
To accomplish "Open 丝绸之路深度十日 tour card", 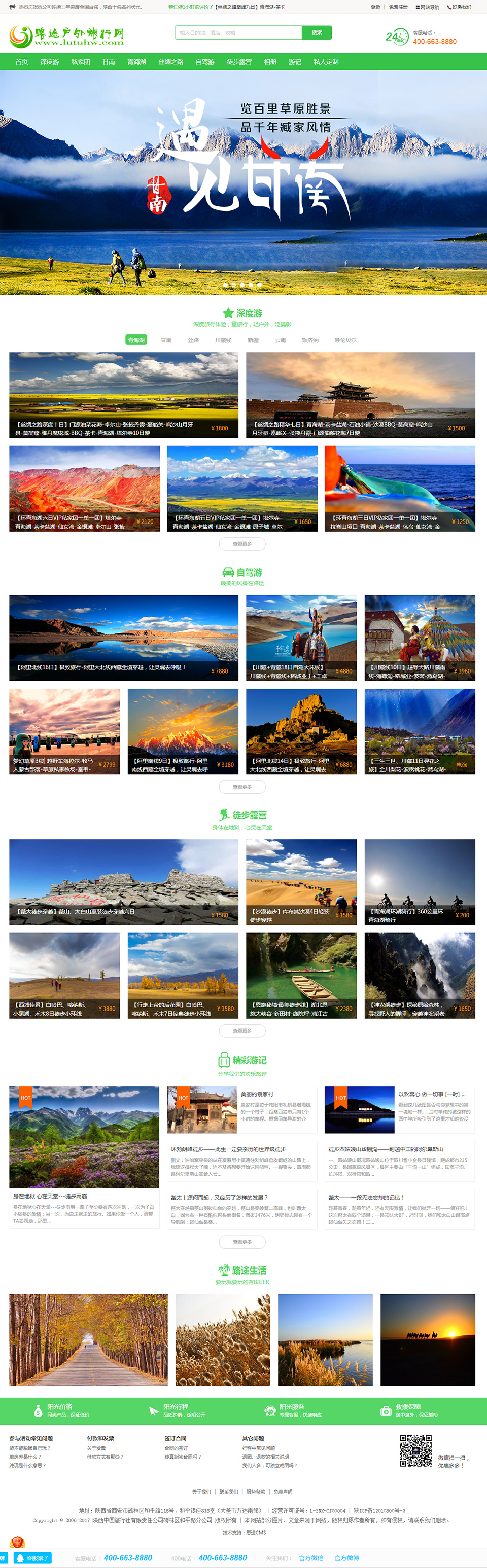I will click(x=124, y=394).
